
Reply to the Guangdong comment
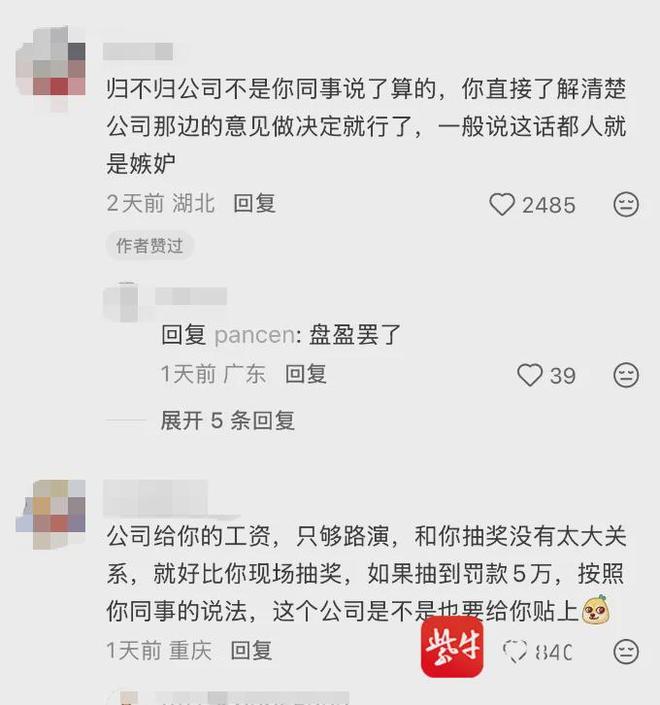[x=306, y=374]
